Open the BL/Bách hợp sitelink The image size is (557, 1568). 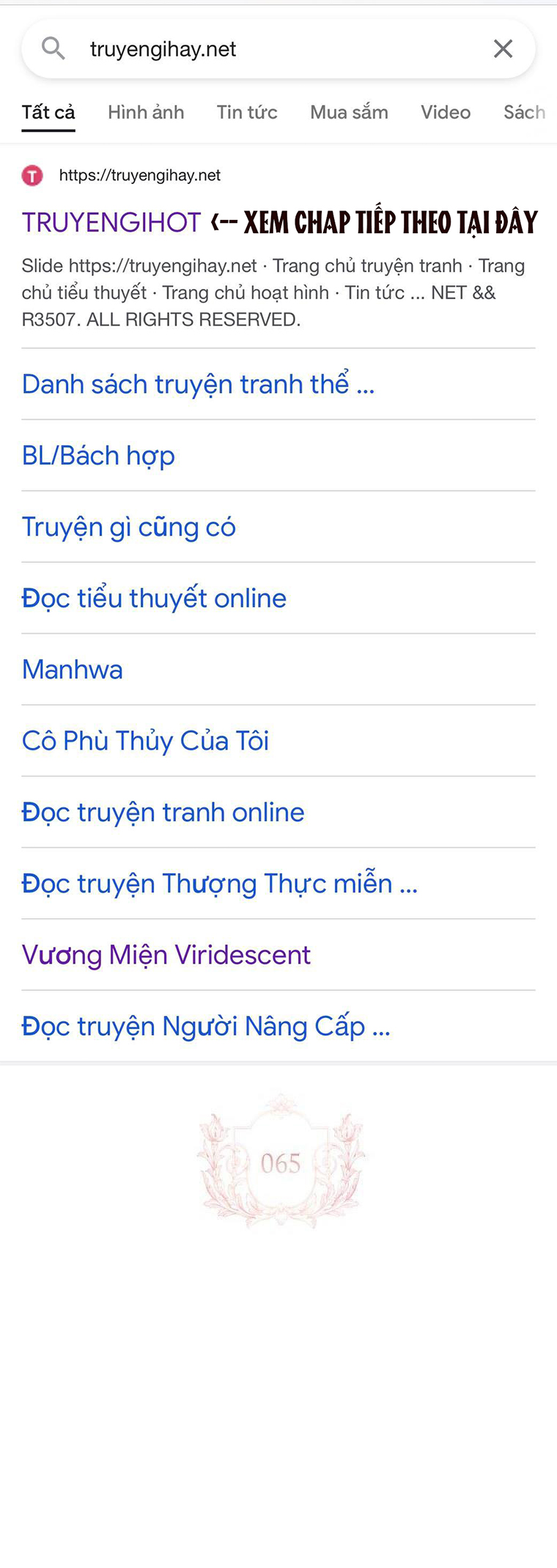(98, 455)
